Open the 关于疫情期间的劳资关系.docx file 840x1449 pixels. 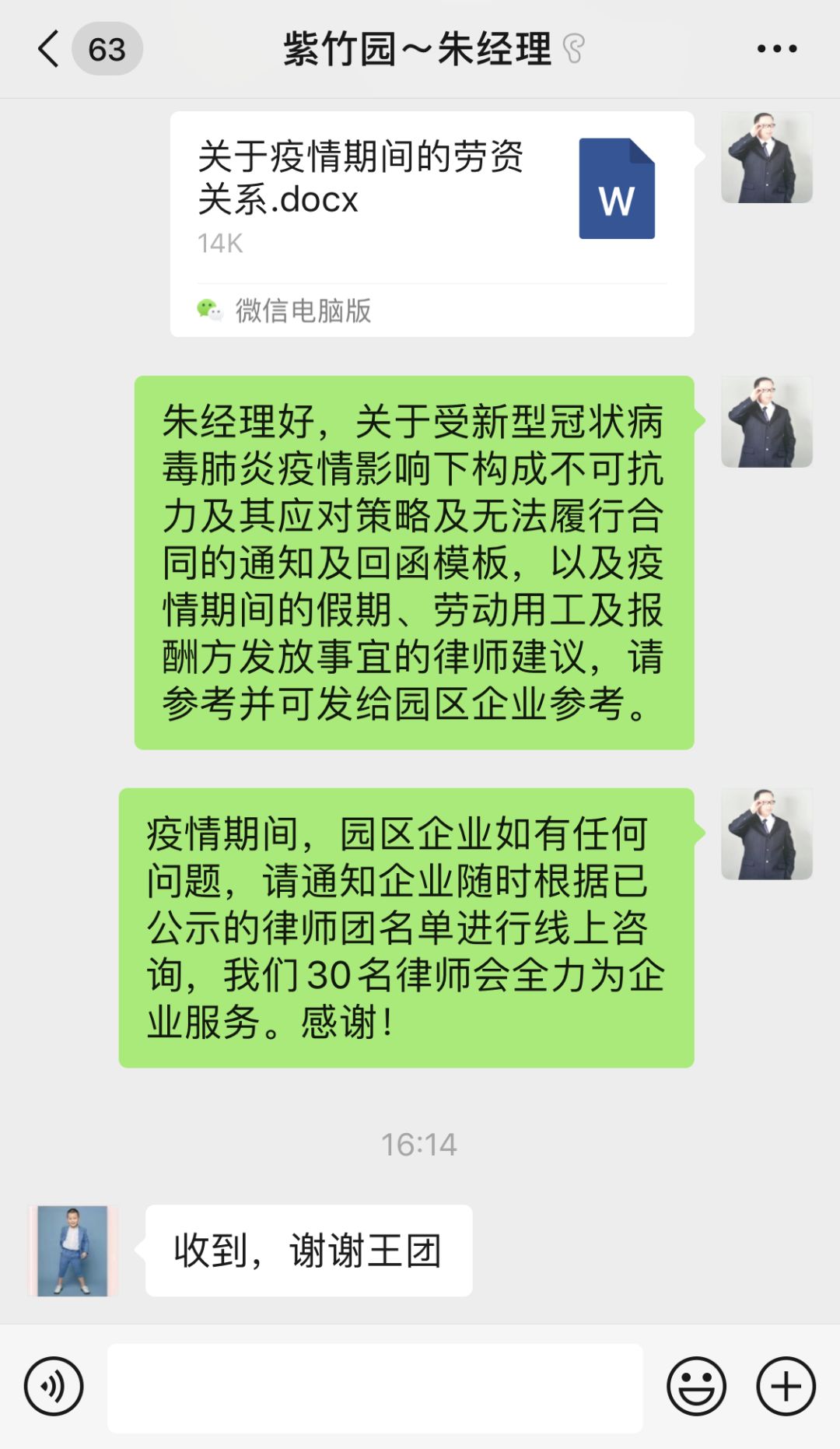pos(432,223)
